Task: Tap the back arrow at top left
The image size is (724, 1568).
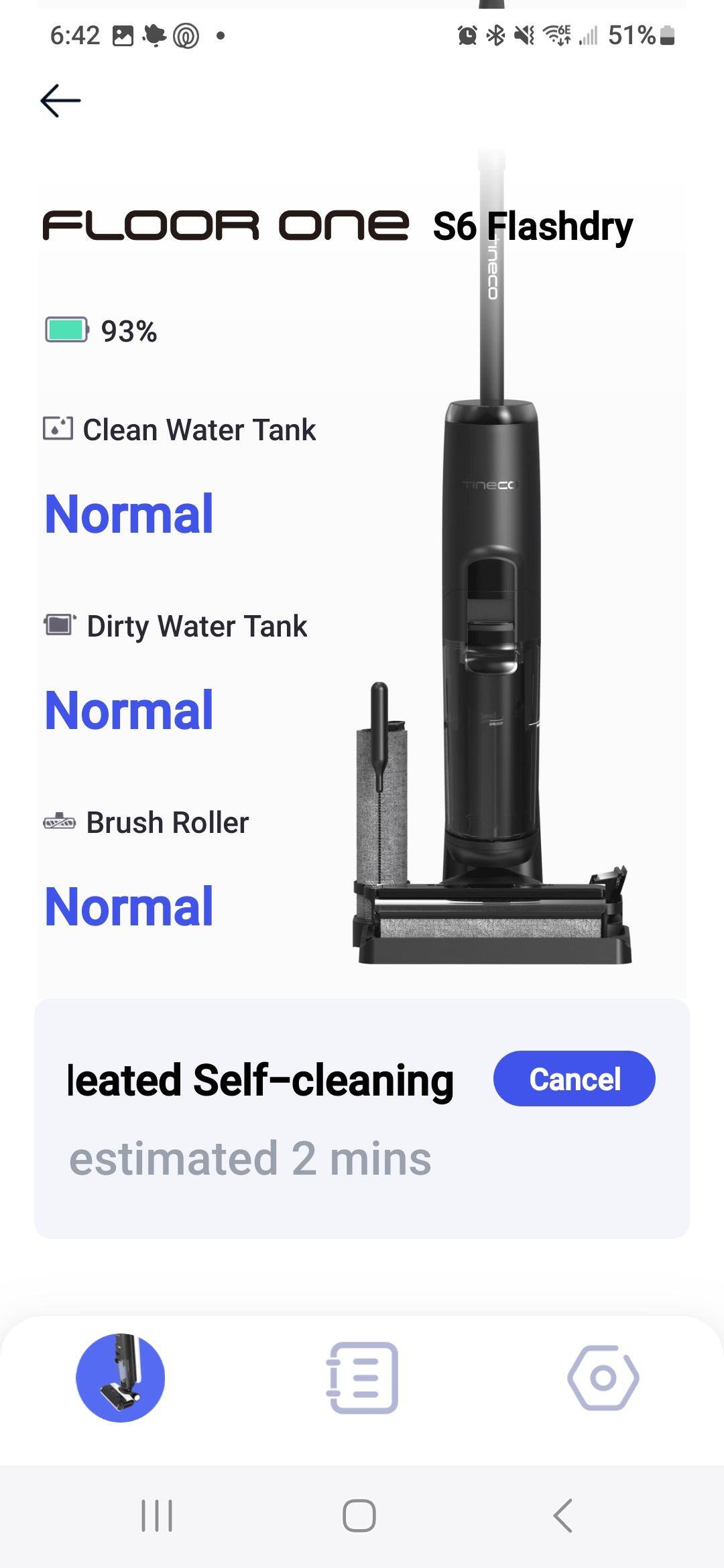Action: pyautogui.click(x=61, y=99)
